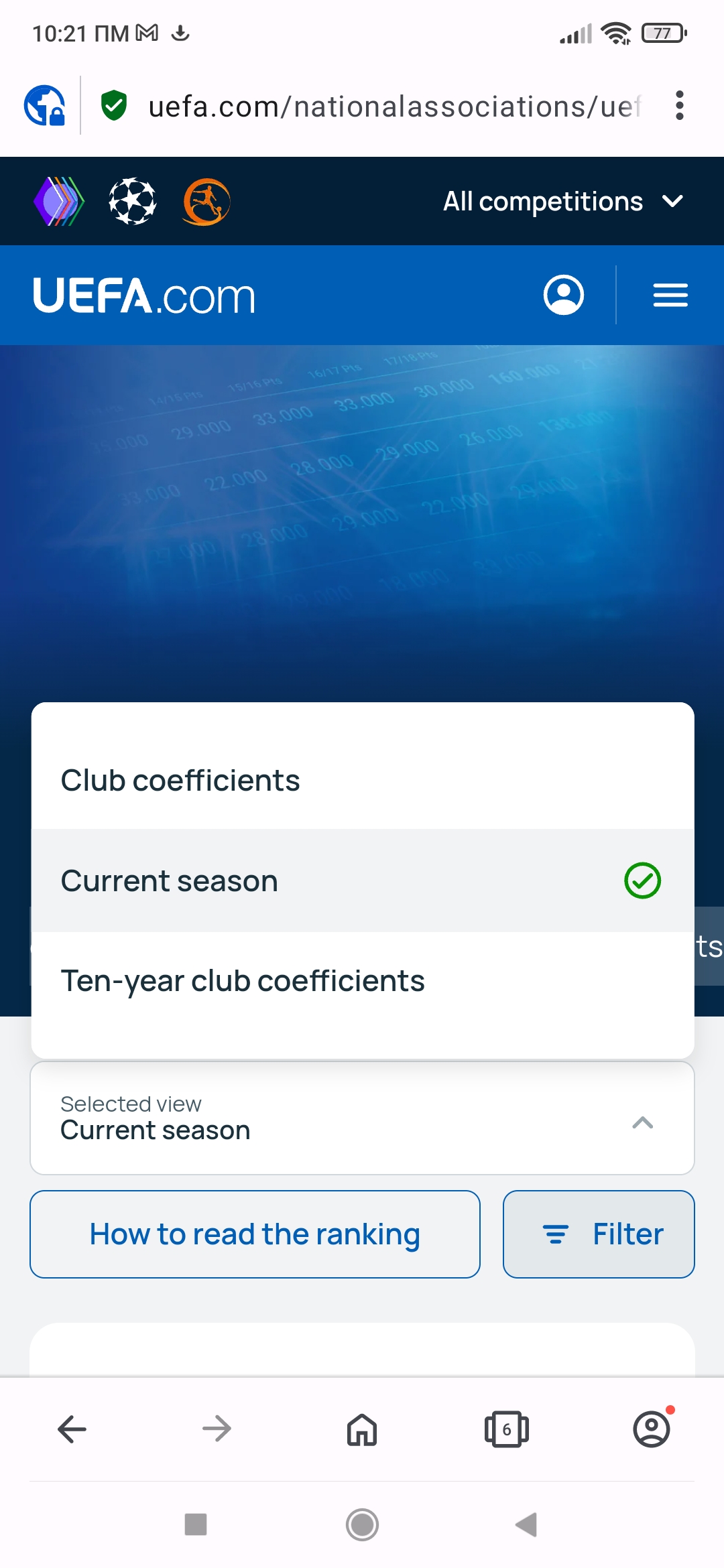Select Club coefficients option
Viewport: 724px width, 1568px height.
pos(180,781)
